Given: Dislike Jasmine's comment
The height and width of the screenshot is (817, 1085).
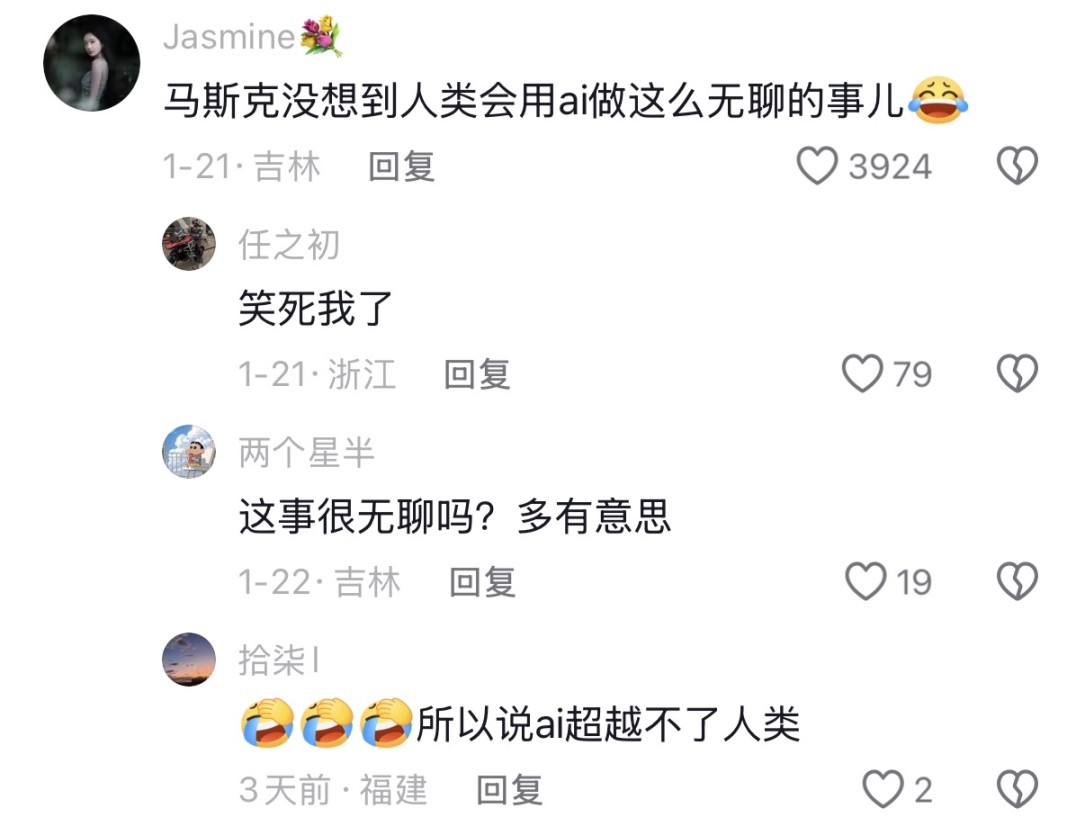Looking at the screenshot, I should (x=1017, y=166).
